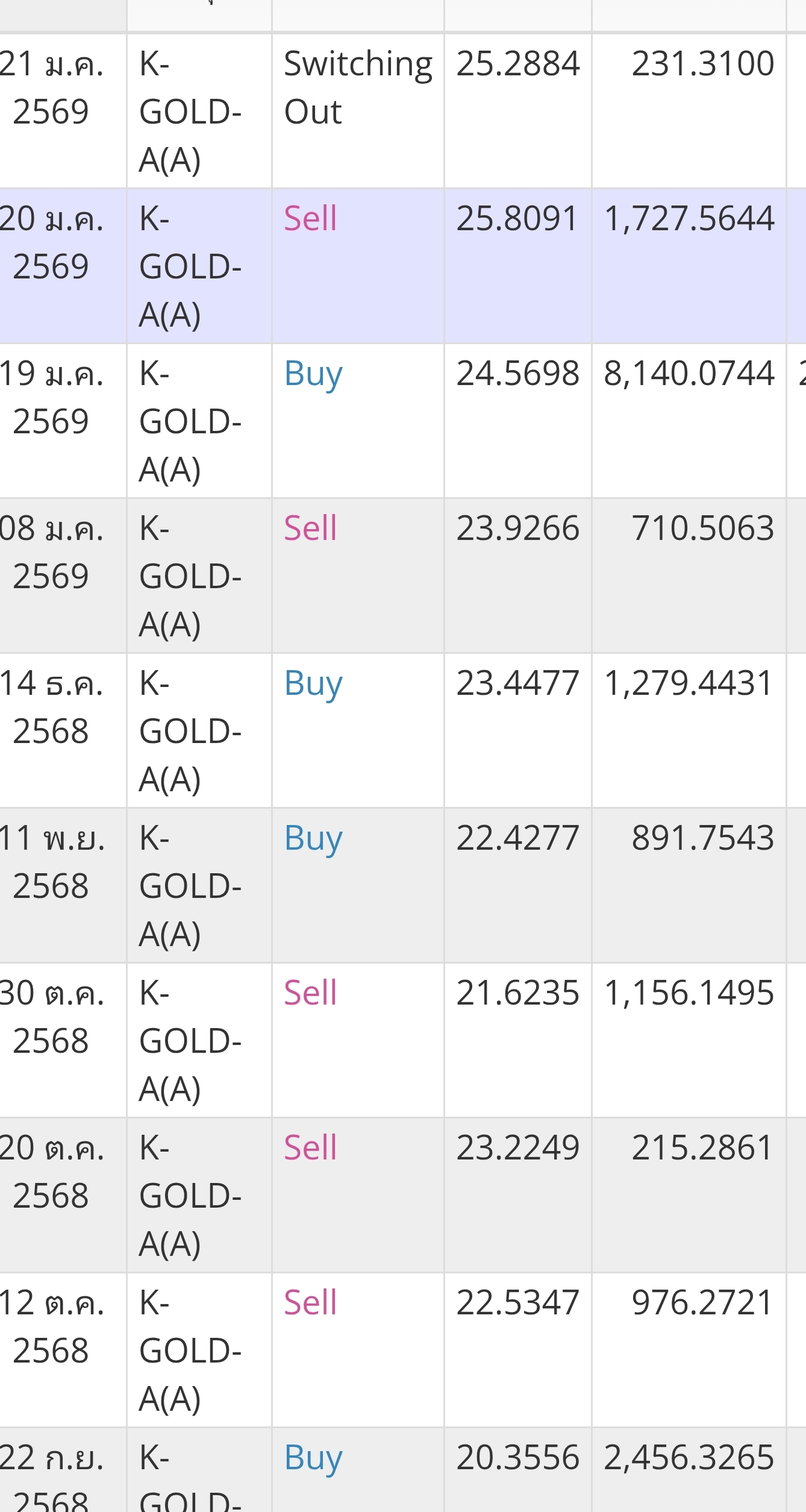
Task: Select the 20 ต.ค. 2568 Sell row
Action: point(402,1195)
